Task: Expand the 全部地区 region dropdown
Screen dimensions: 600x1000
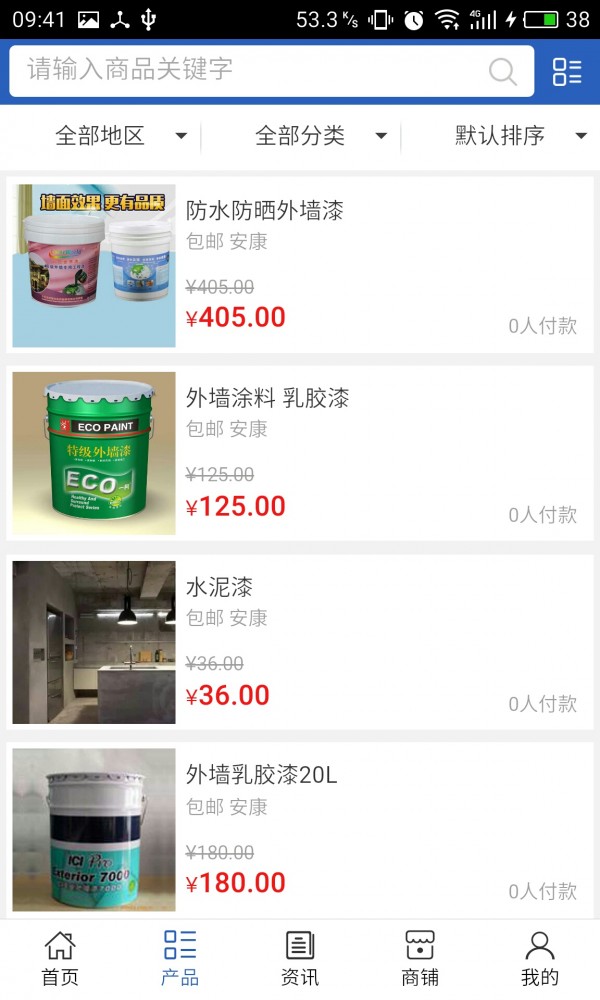Action: tap(120, 136)
